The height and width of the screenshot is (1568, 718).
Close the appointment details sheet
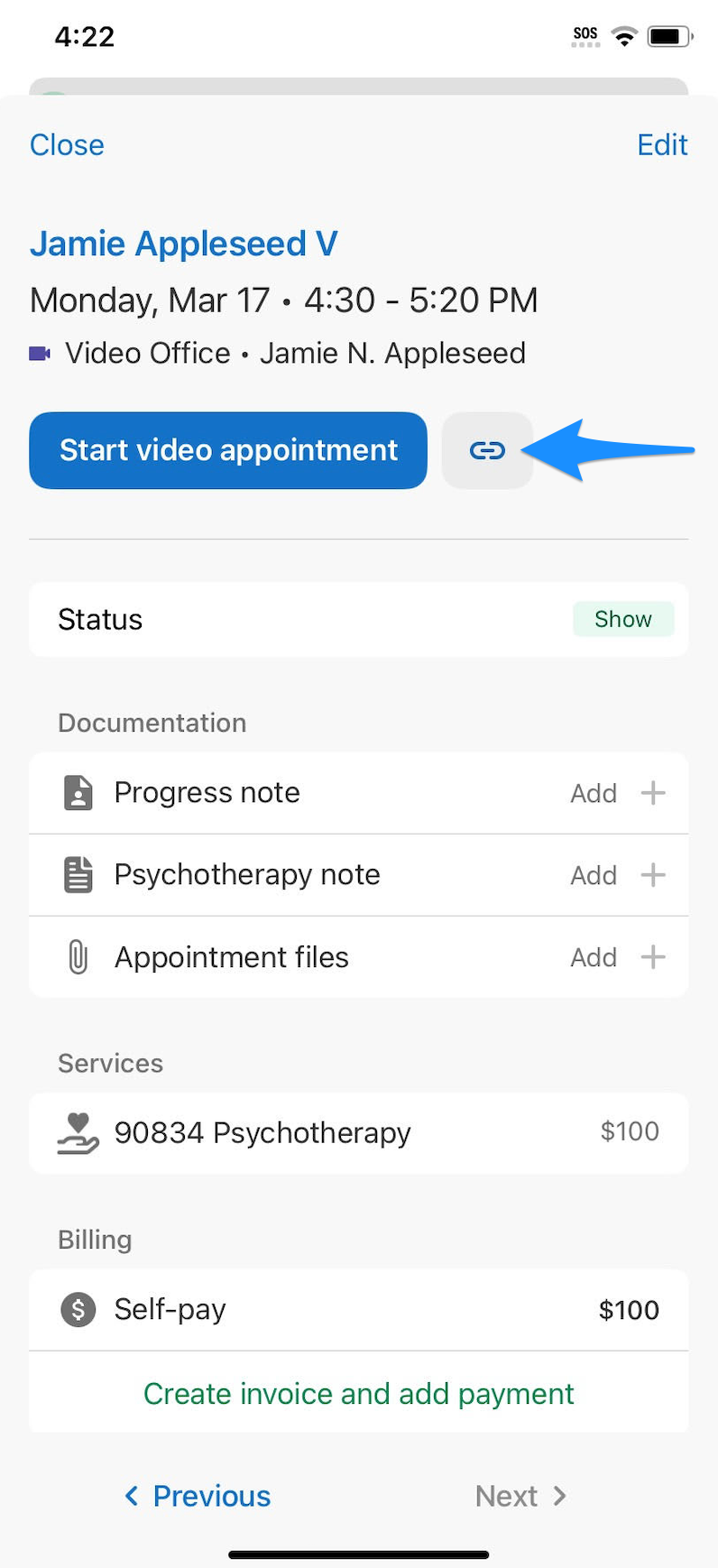[67, 145]
